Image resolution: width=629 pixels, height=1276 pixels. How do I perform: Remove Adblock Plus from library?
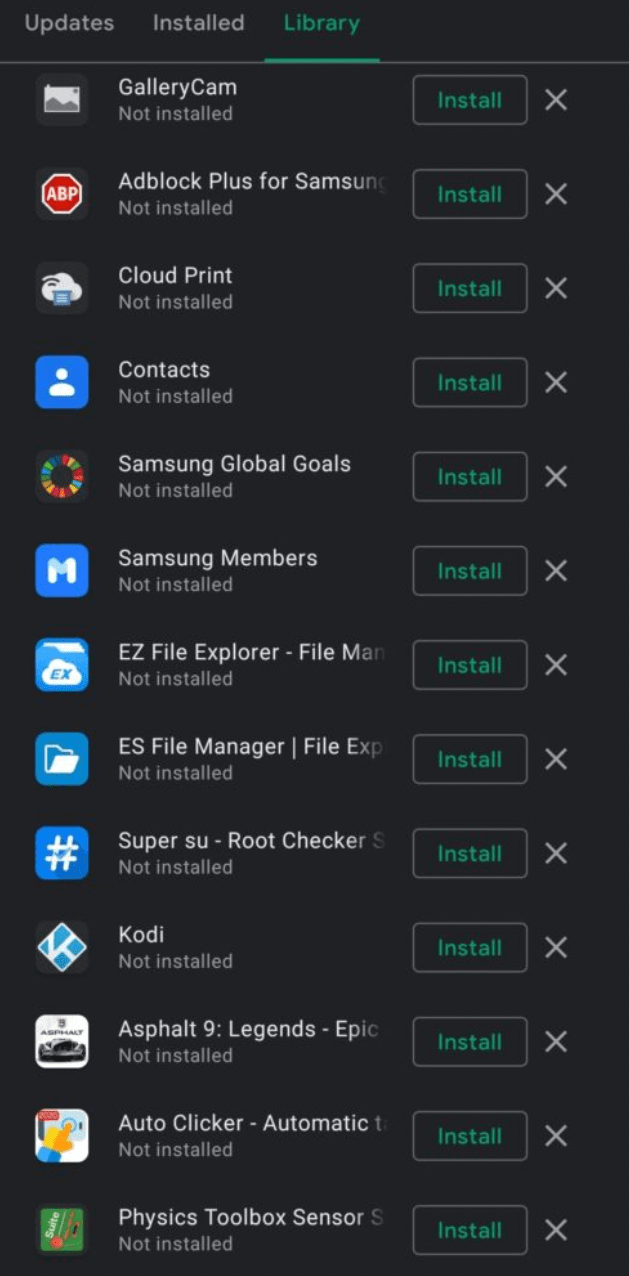tap(556, 194)
